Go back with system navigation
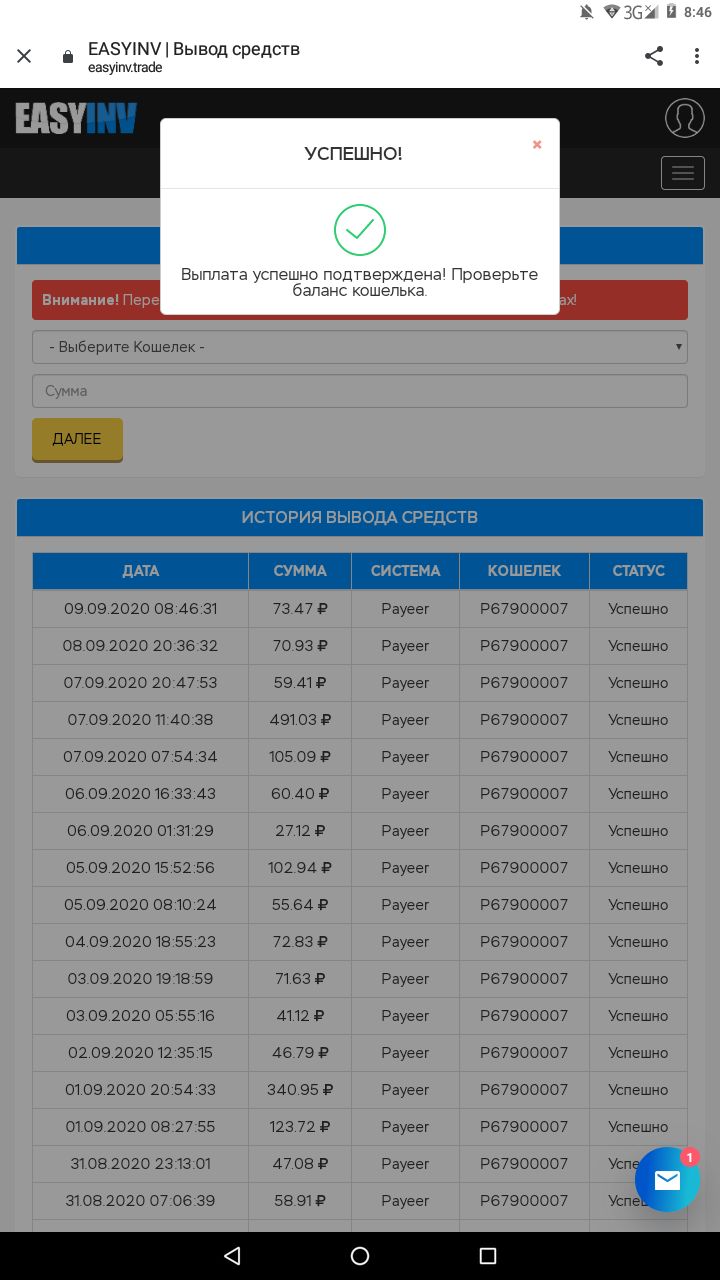The height and width of the screenshot is (1280, 720). click(x=232, y=1256)
